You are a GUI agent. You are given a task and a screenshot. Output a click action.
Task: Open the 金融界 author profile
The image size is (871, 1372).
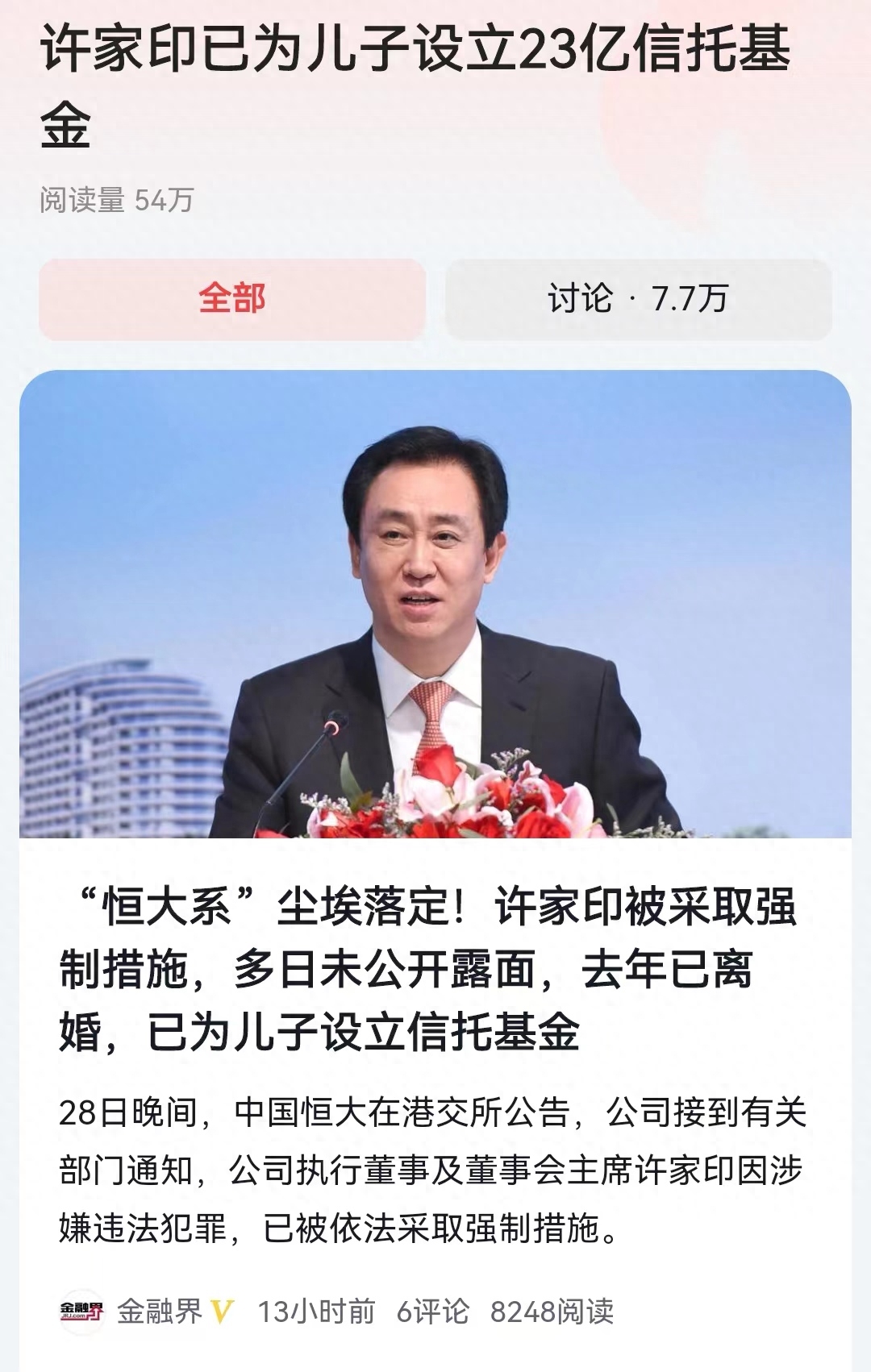160,1312
